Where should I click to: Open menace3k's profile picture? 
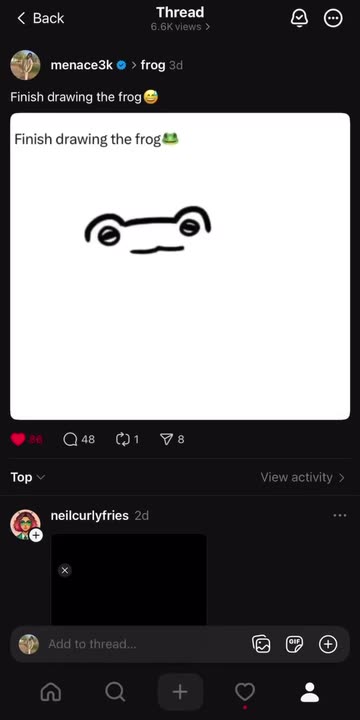tap(25, 65)
